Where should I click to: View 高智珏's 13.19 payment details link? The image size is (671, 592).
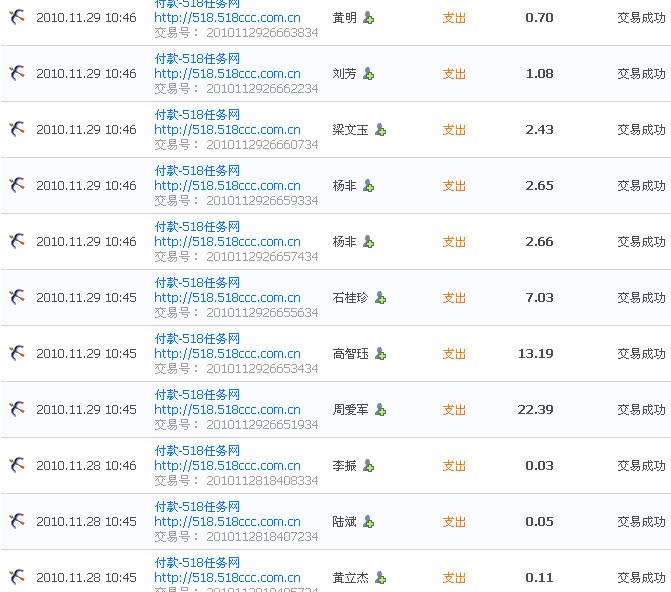click(197, 339)
